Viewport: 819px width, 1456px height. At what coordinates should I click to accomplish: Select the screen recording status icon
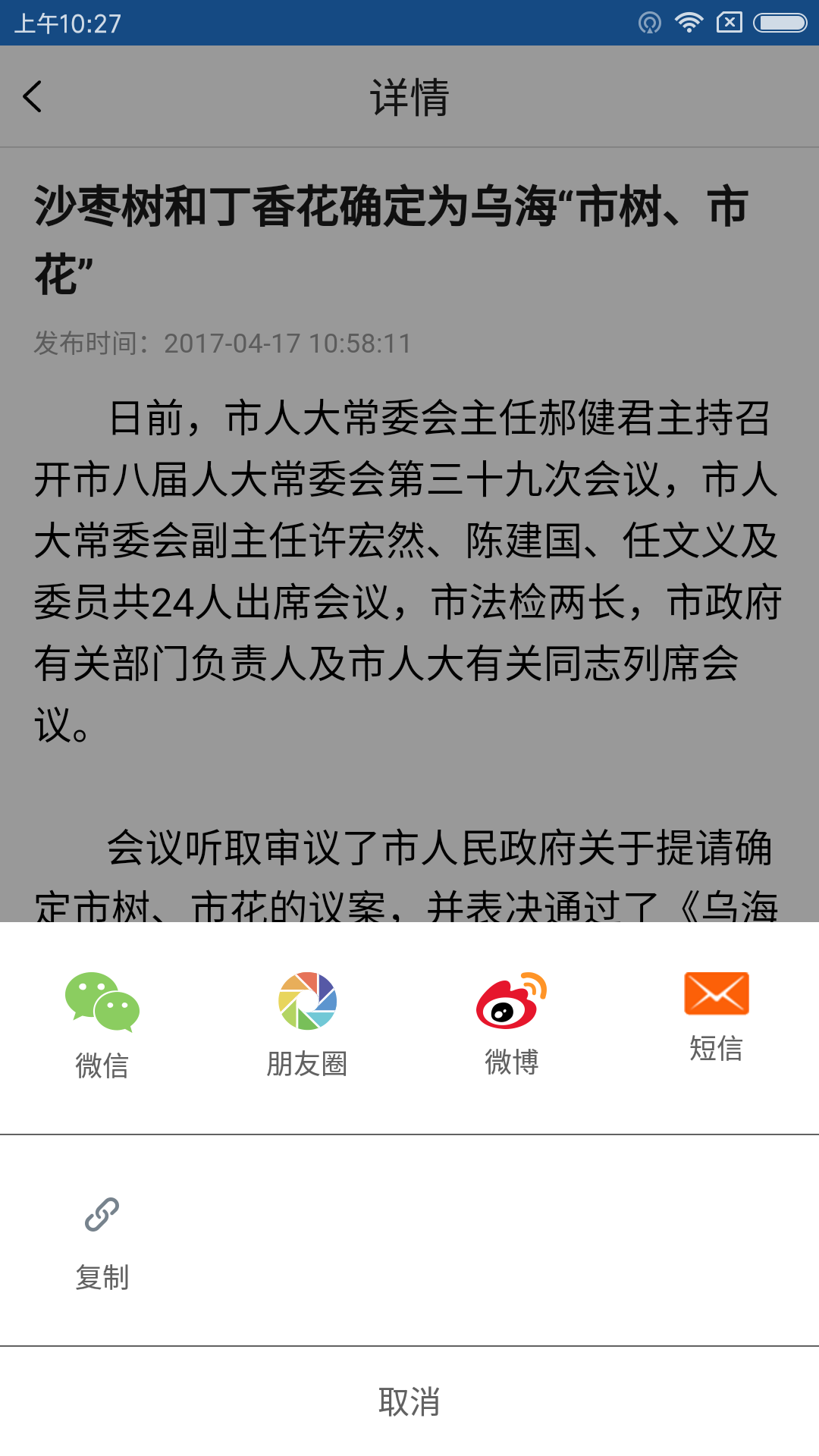pyautogui.click(x=648, y=22)
